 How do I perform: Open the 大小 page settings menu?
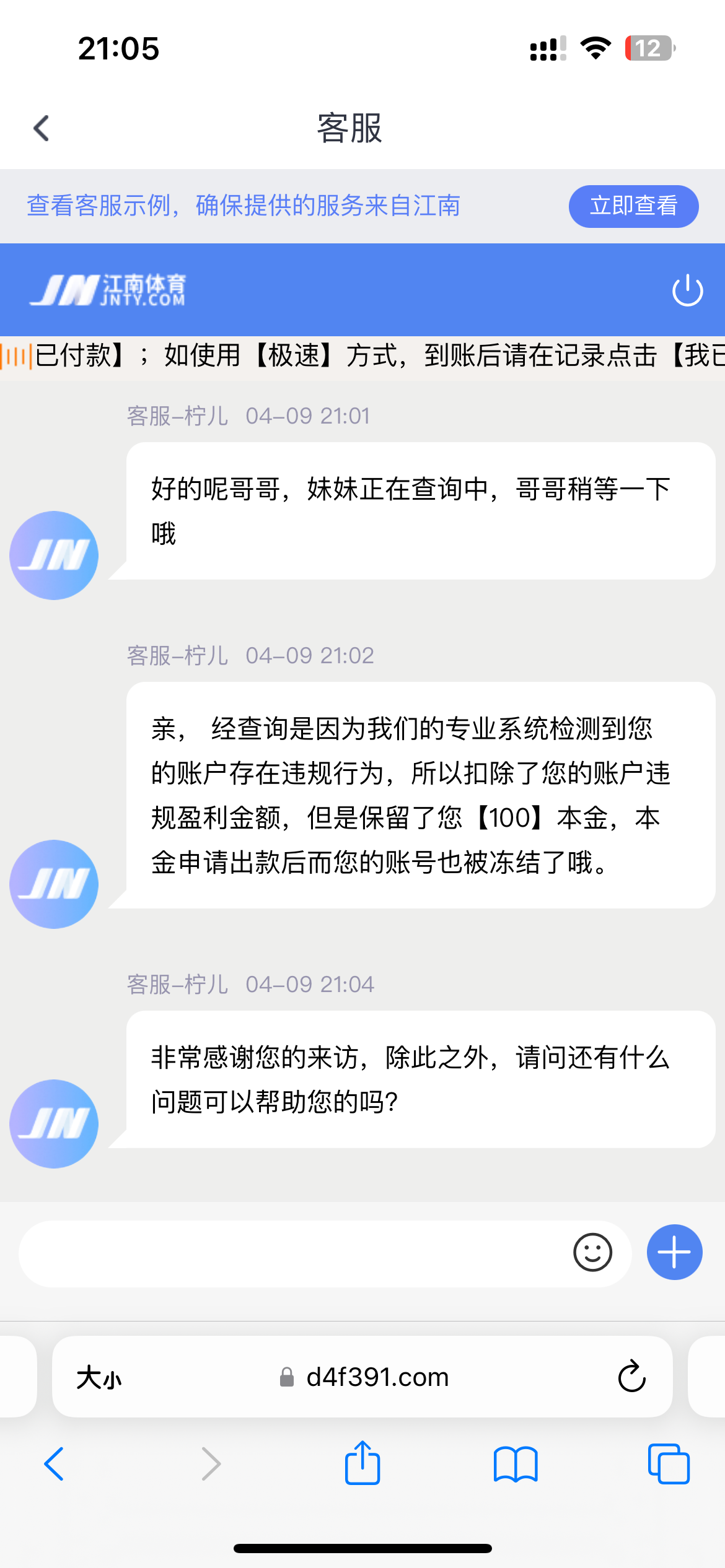(x=99, y=1377)
